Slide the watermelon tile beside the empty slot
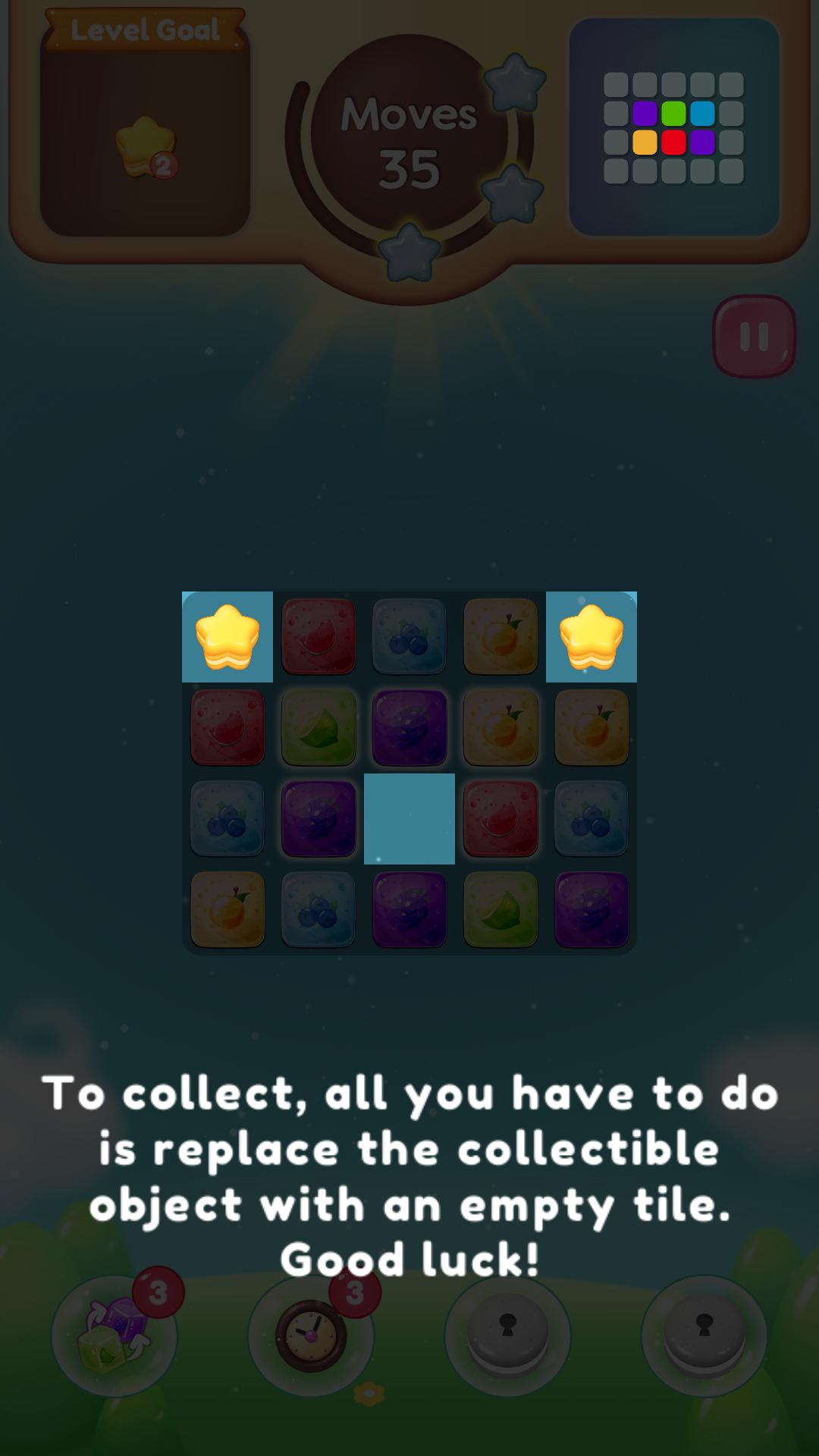The height and width of the screenshot is (1456, 819). pyautogui.click(x=500, y=819)
